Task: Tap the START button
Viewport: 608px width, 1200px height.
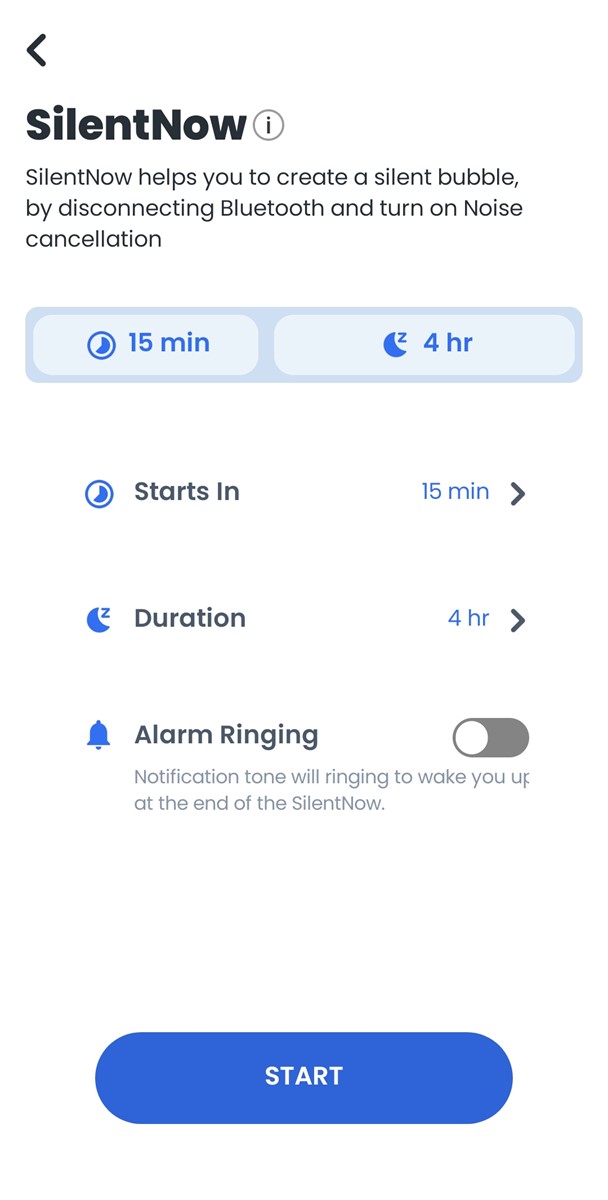Action: tap(304, 1077)
